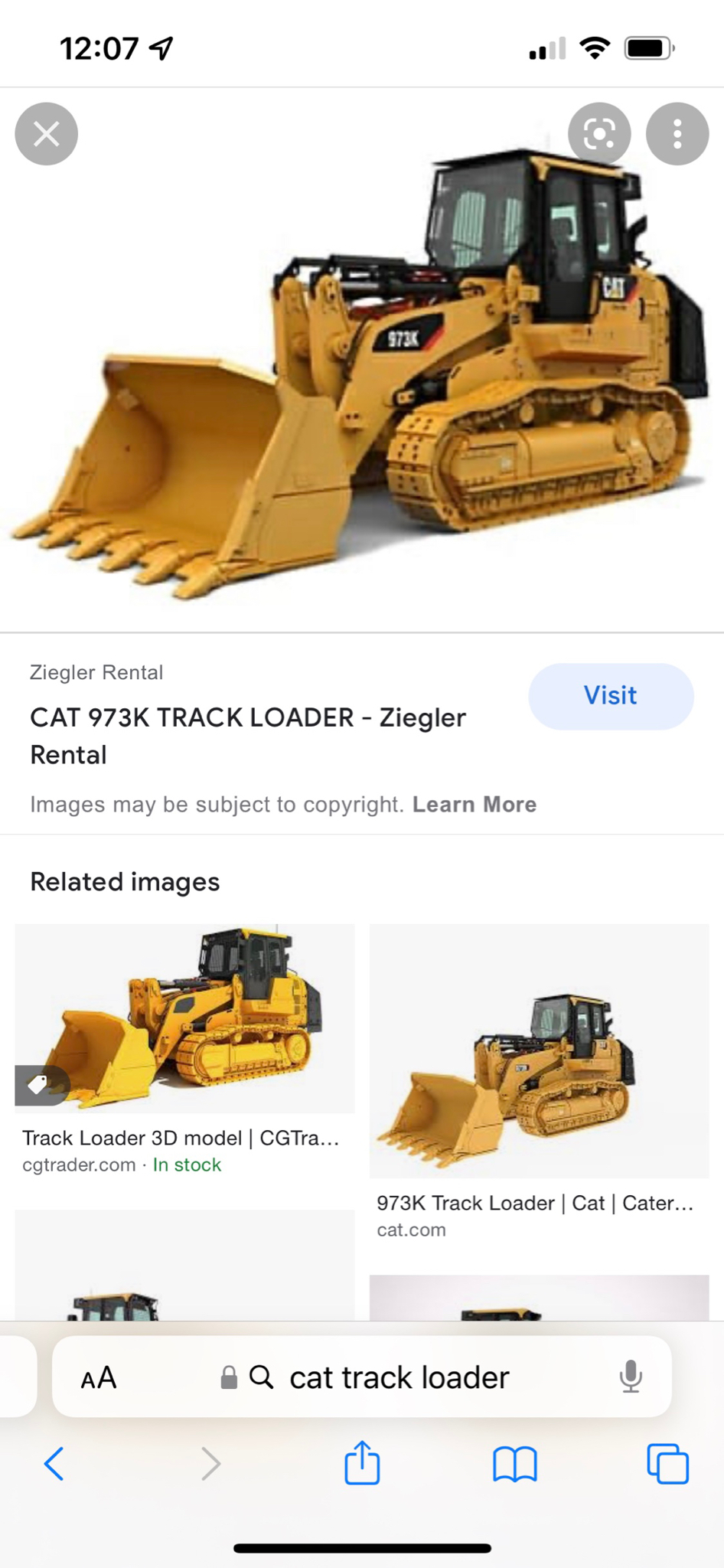Start voice search with the microphone
The height and width of the screenshot is (1568, 724).
[x=631, y=1377]
